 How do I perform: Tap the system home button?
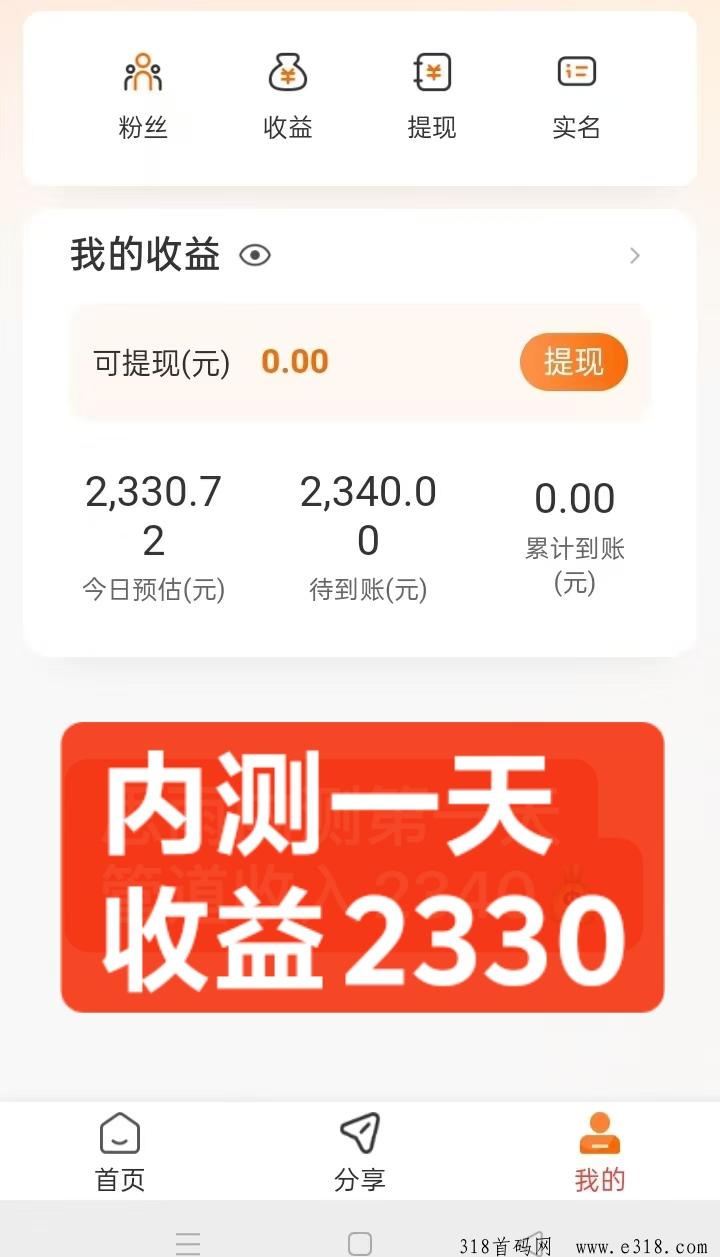360,1243
